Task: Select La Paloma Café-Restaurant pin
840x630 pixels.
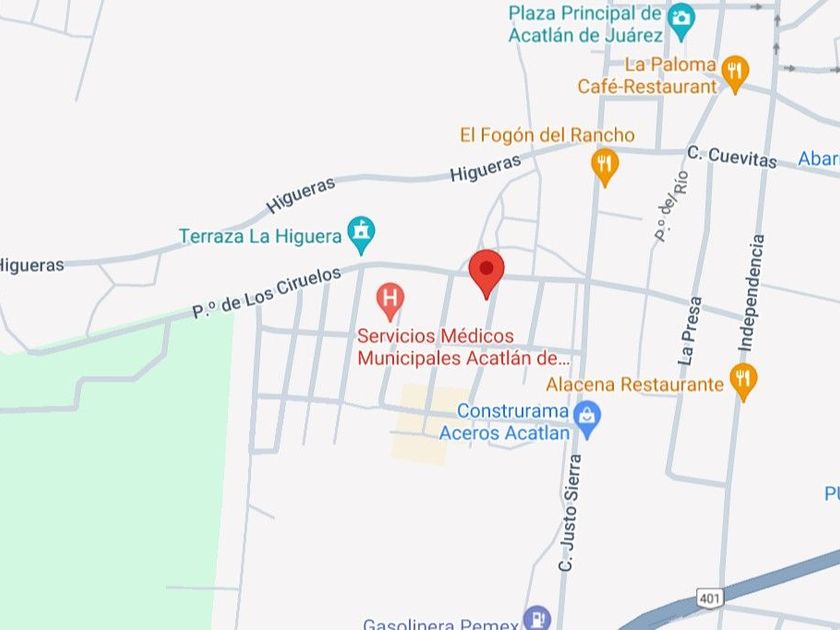Action: pos(735,74)
